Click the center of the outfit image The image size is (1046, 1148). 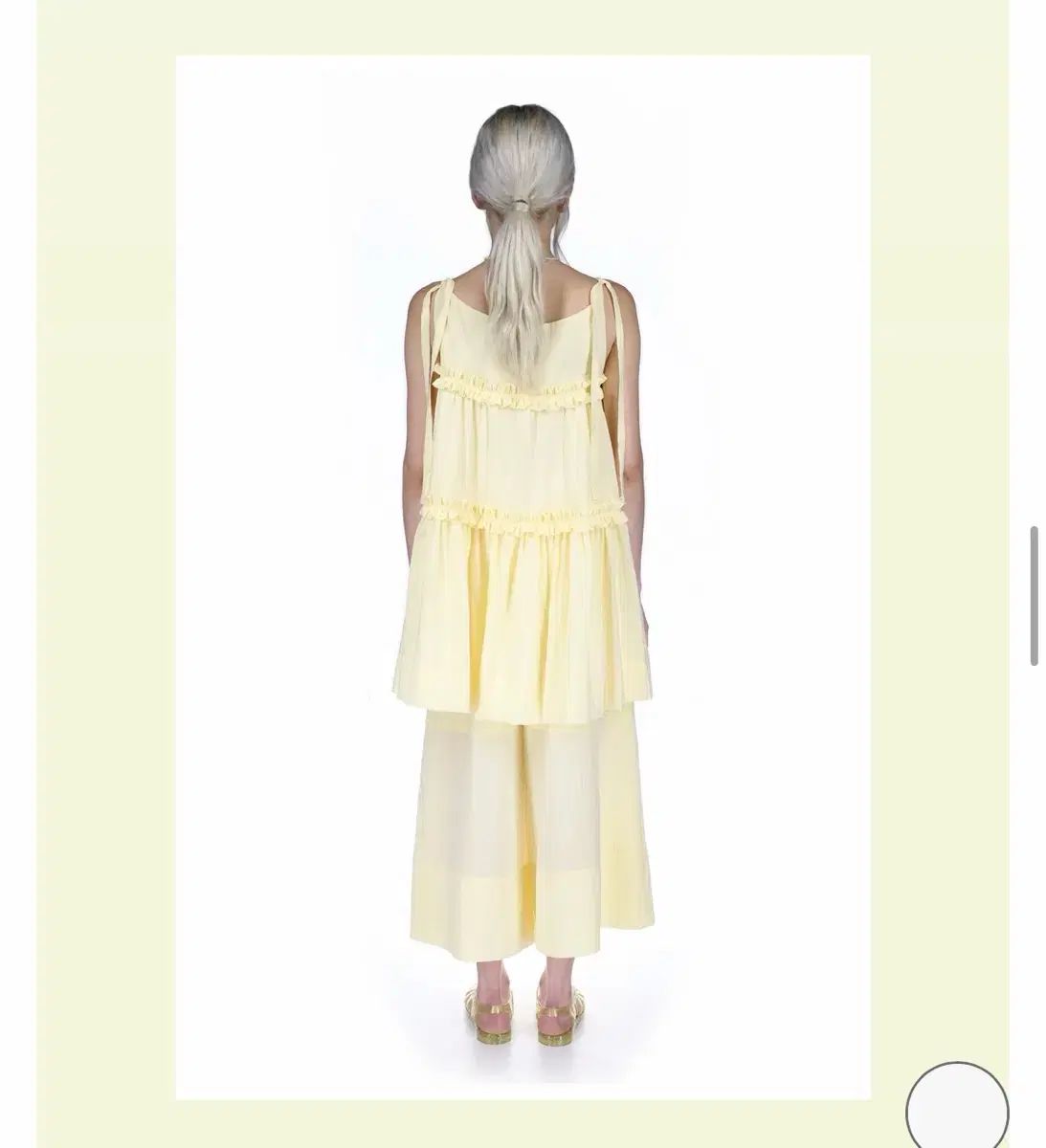click(523, 574)
